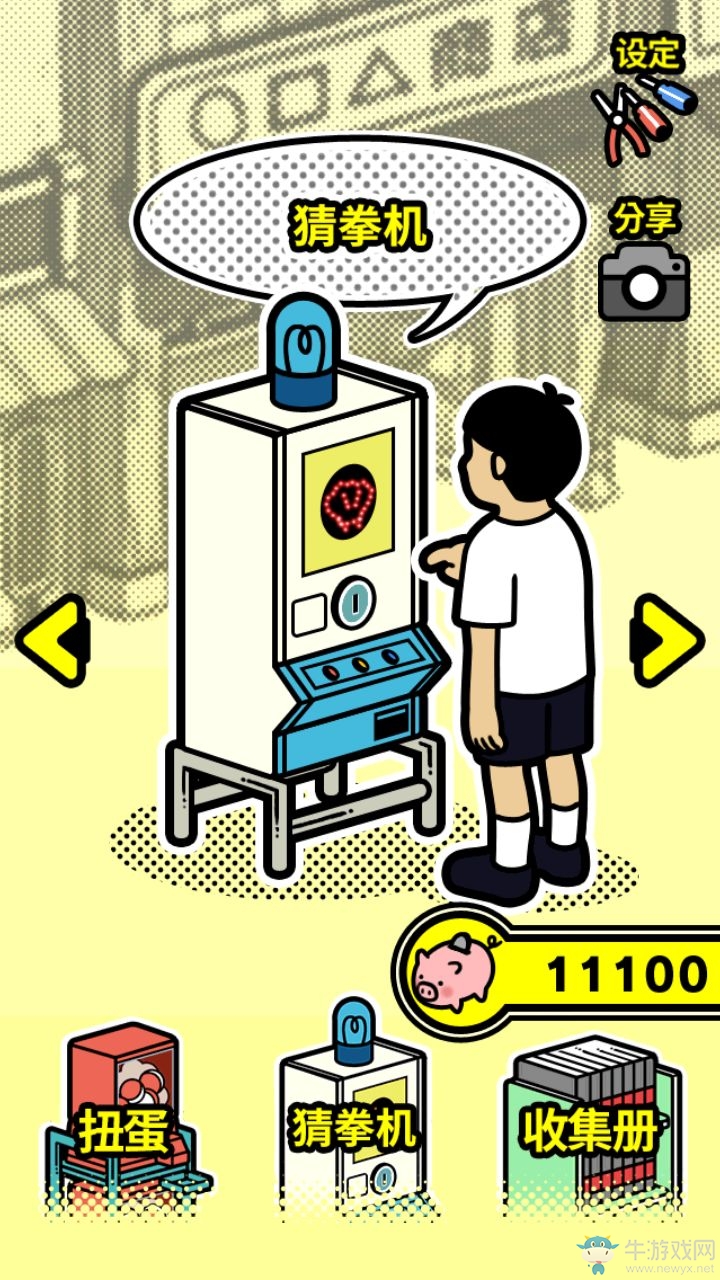This screenshot has height=1280, width=720.
Task: Go to the next machine with right arrow
Action: (x=667, y=640)
